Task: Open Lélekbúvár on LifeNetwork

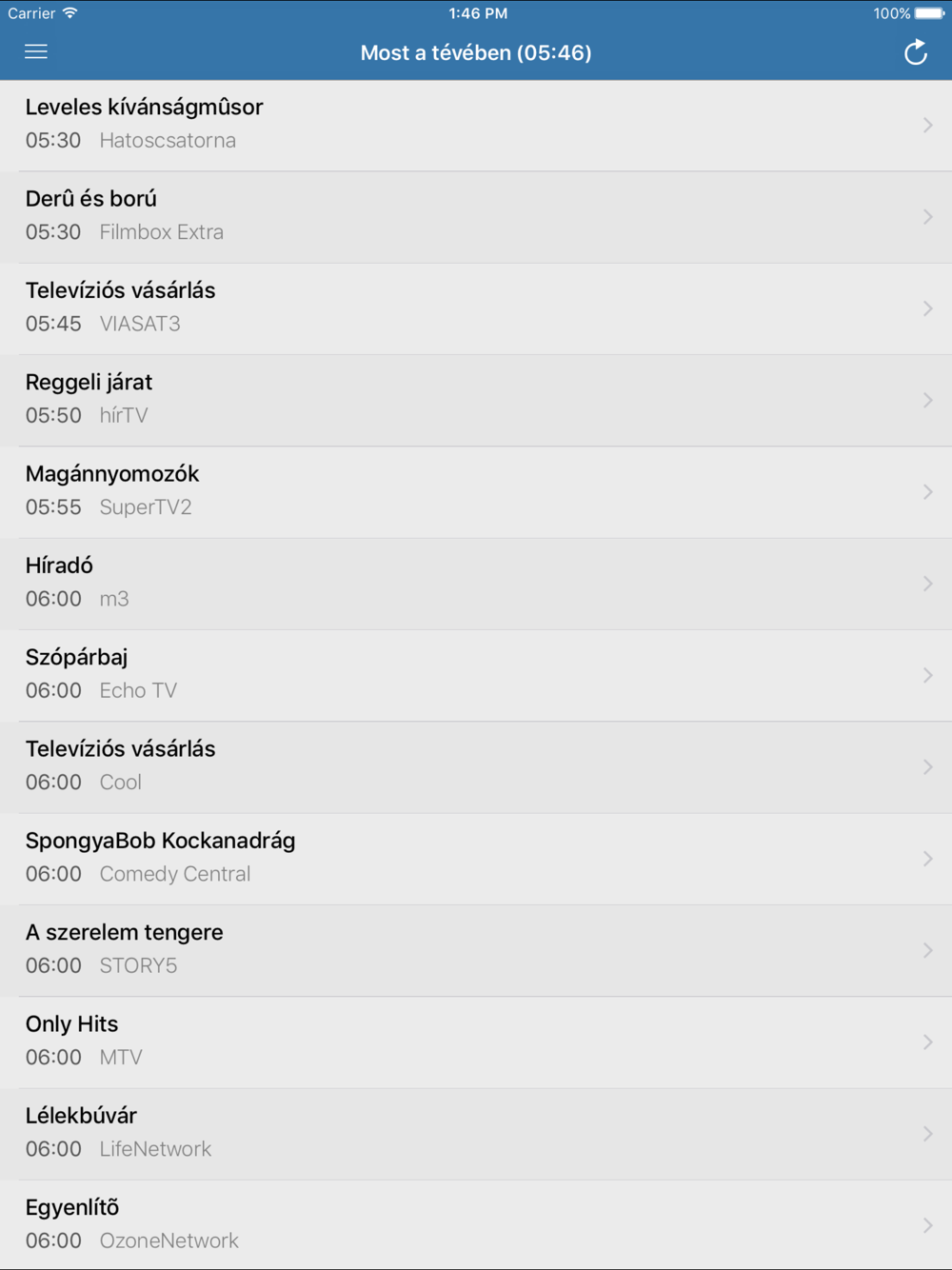Action: 476,1134
